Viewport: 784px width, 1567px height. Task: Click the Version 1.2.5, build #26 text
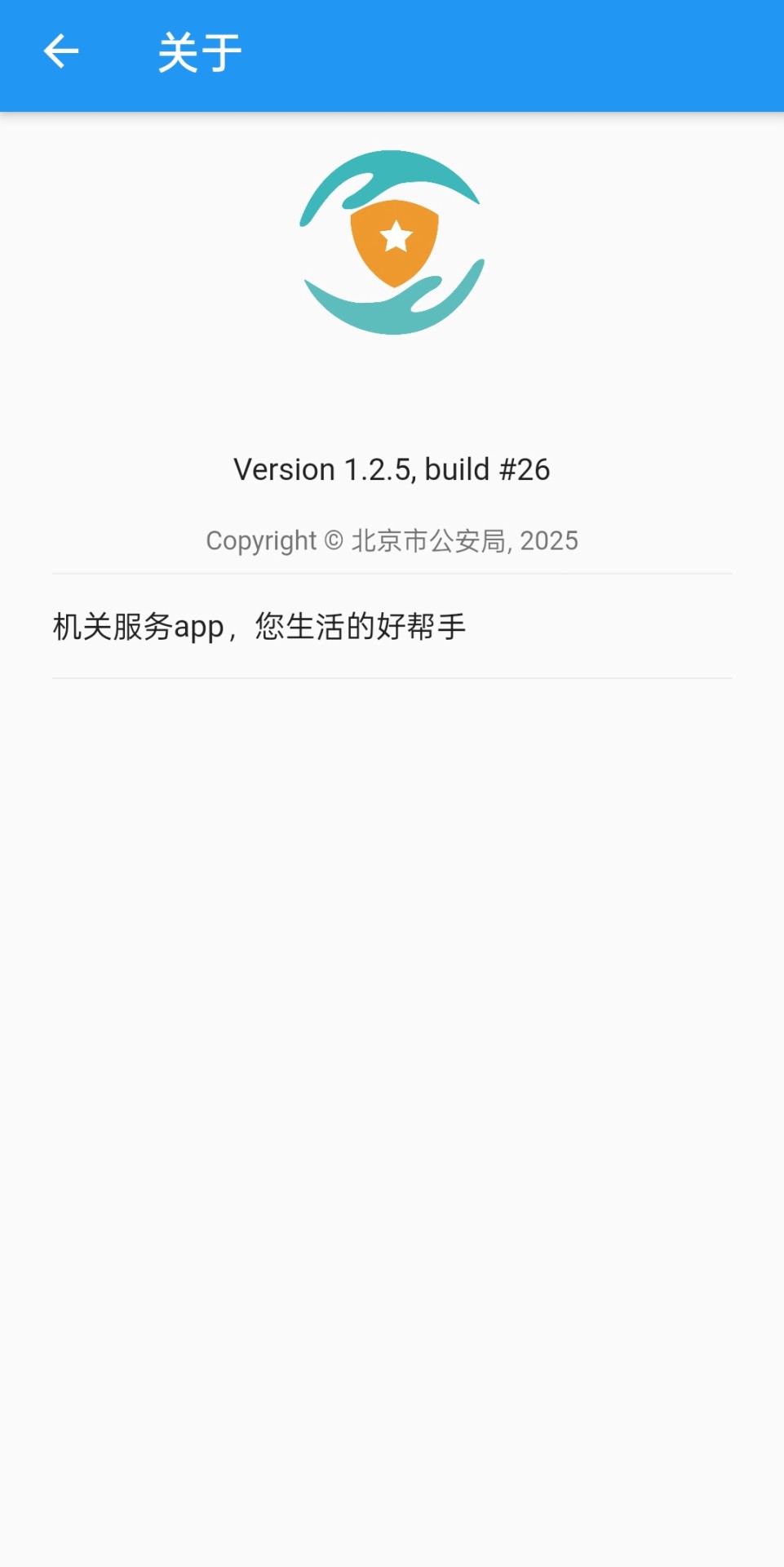[392, 468]
